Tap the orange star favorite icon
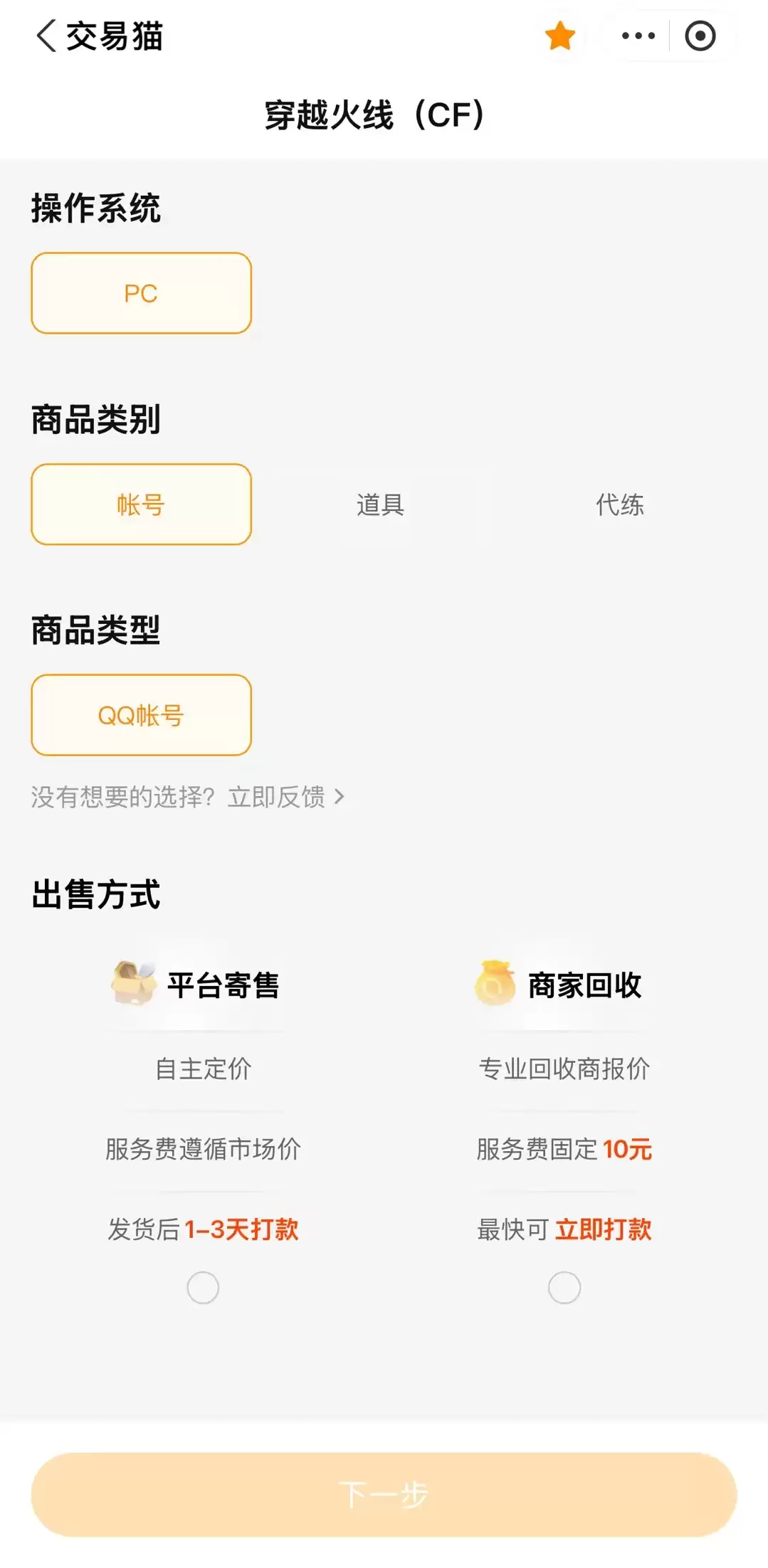Screen dimensions: 768x1568 (x=560, y=36)
